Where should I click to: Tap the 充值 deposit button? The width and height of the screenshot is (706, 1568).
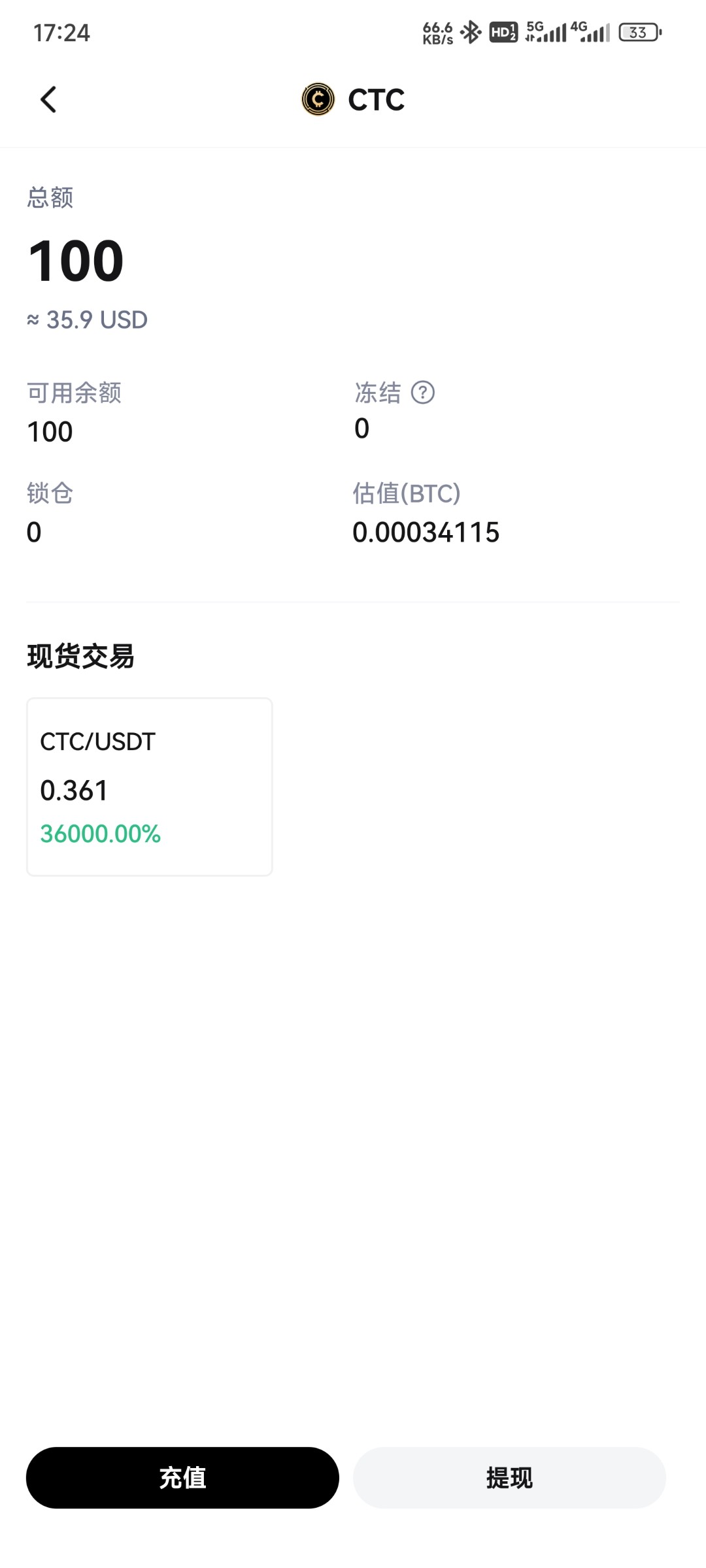coord(182,1478)
